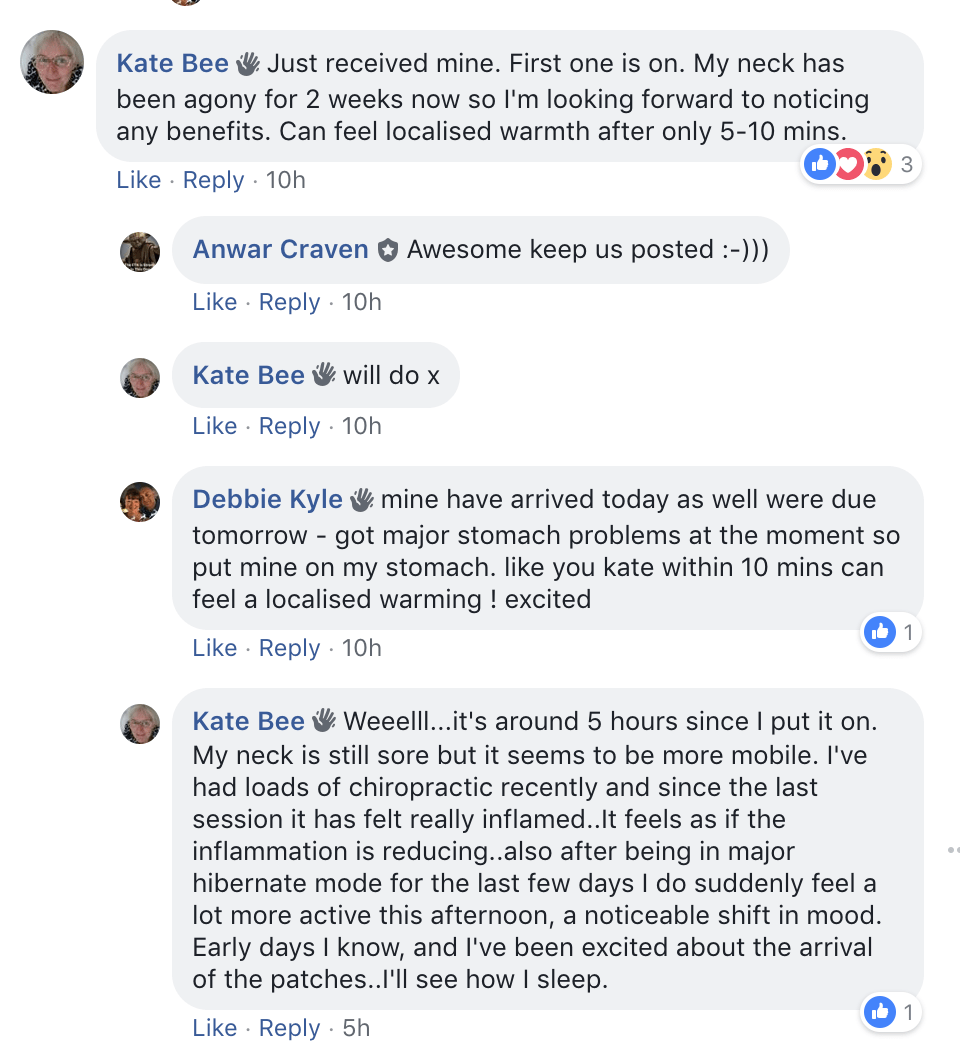Reply to Kate Bee's 'Just received mine' comment
This screenshot has width=960, height=1060.
(213, 180)
